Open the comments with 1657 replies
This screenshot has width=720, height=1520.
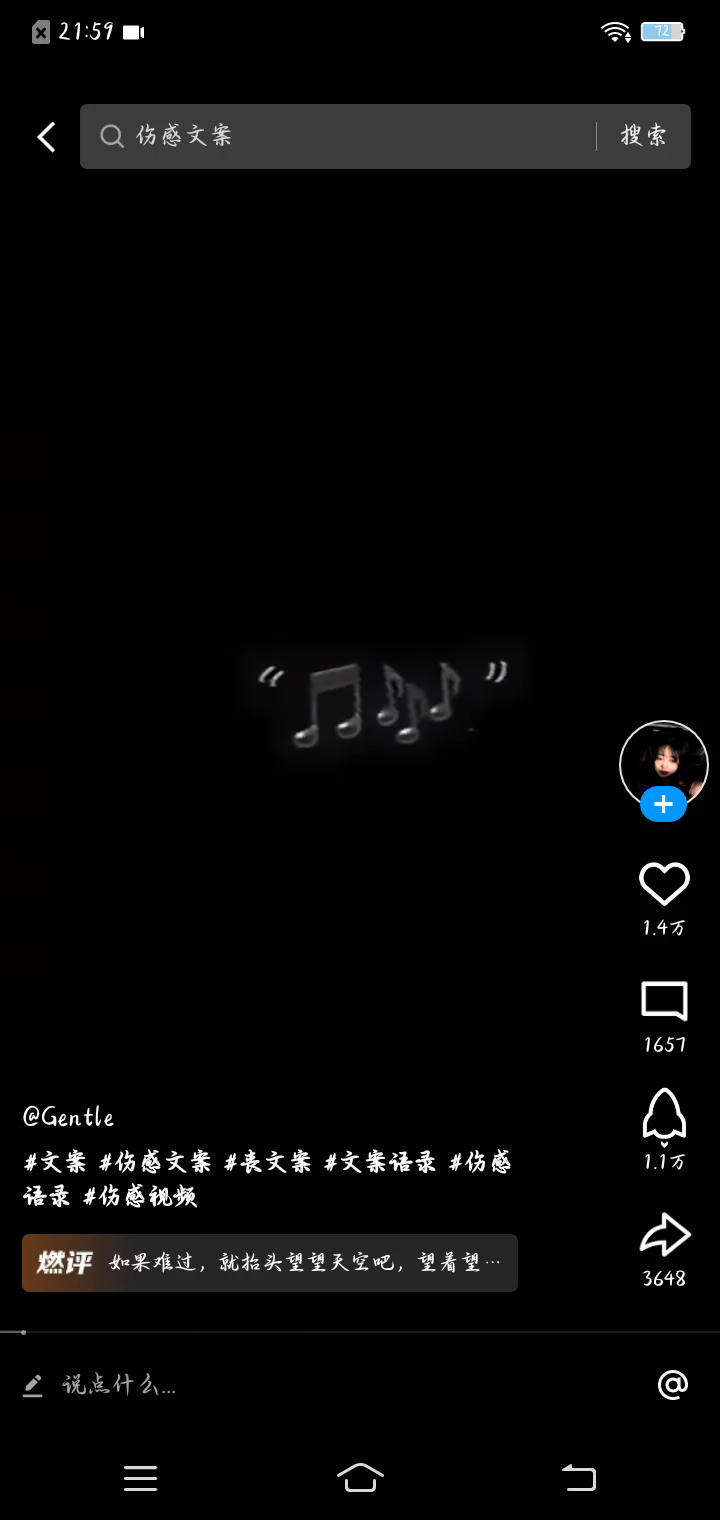[664, 1002]
